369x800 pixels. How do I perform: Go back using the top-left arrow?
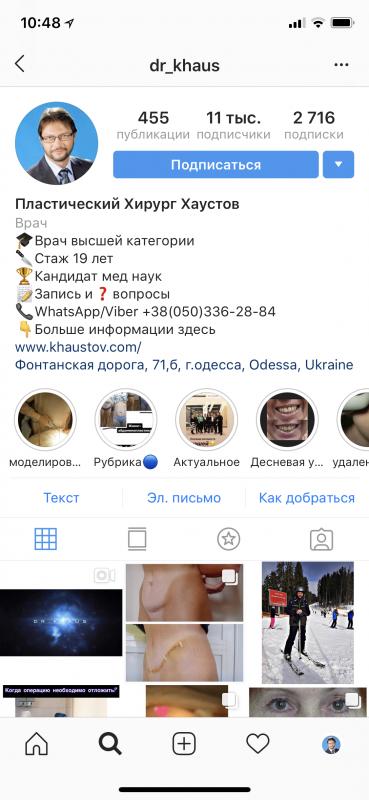19,64
